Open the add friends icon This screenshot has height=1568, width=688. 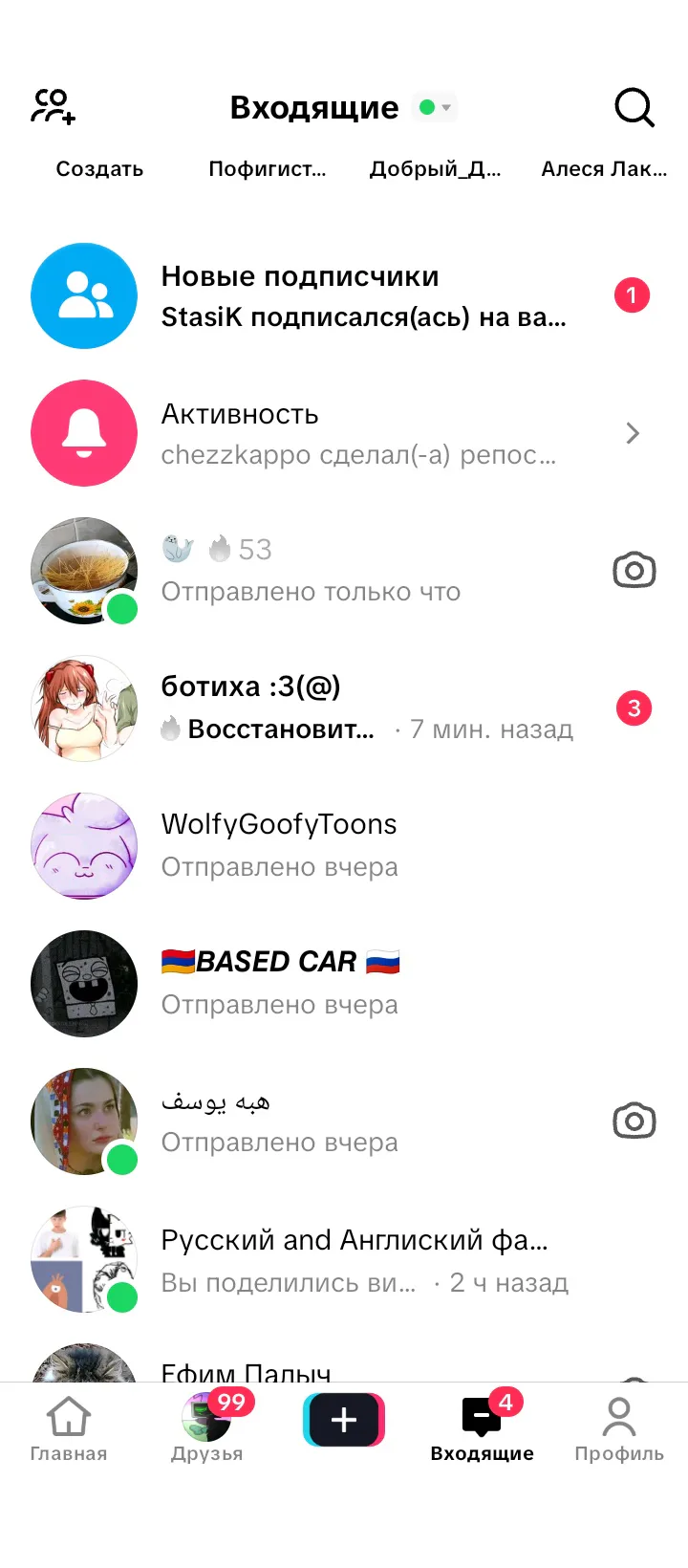(54, 107)
